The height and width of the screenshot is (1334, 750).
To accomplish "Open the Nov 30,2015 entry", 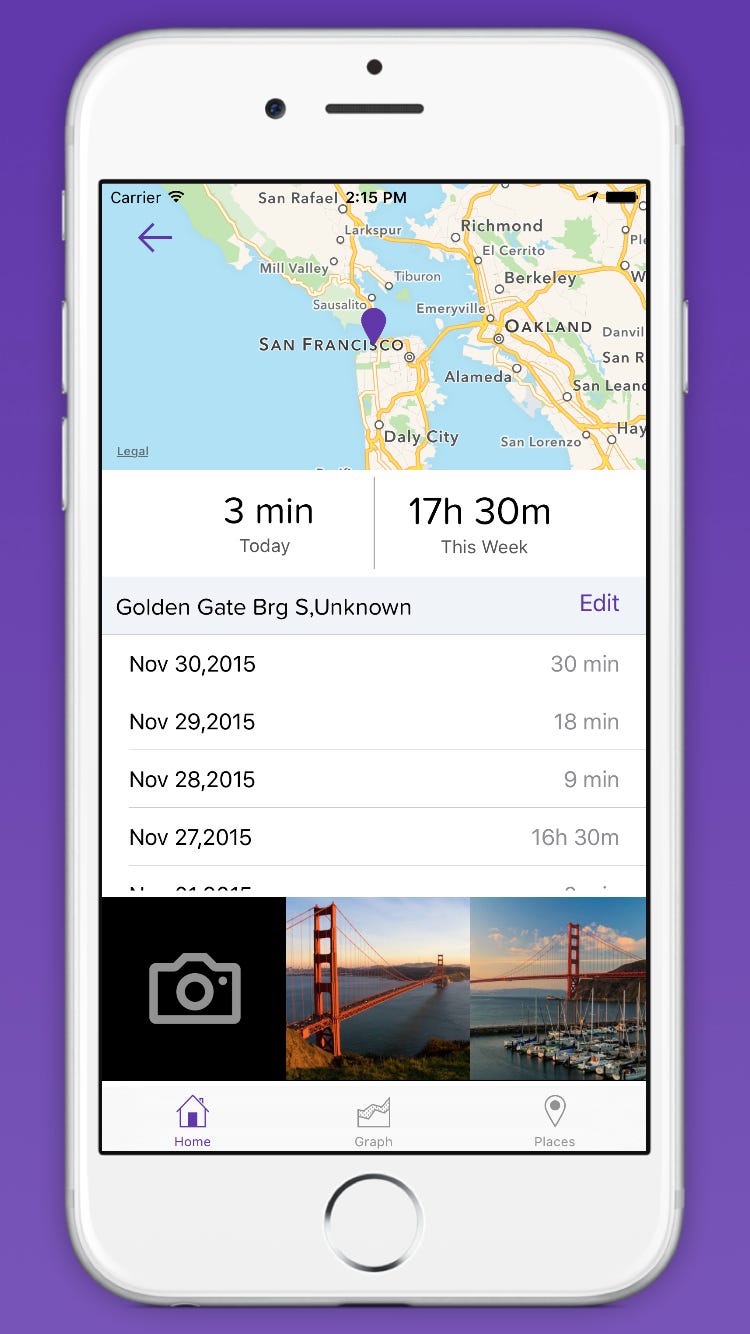I will 374,664.
